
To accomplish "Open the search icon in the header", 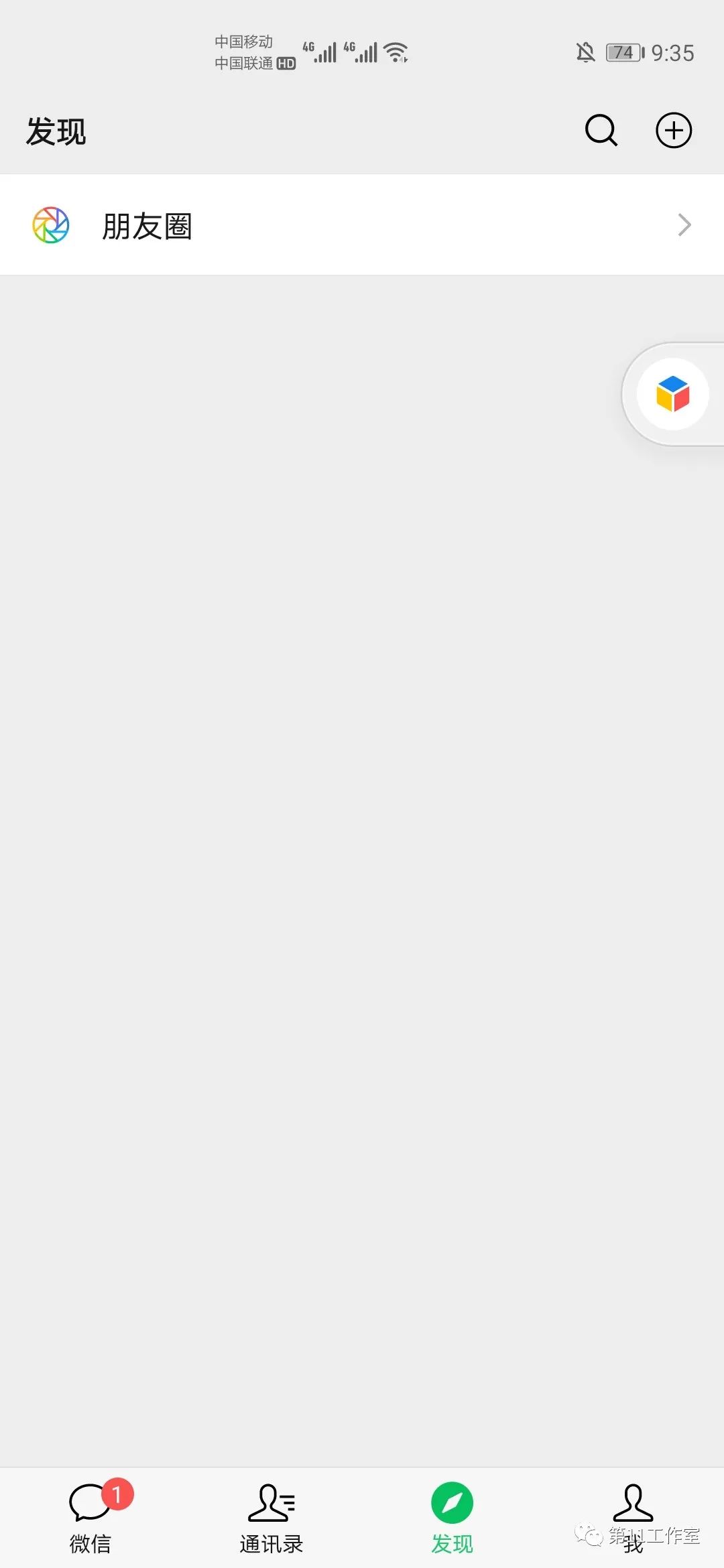I will [x=601, y=130].
